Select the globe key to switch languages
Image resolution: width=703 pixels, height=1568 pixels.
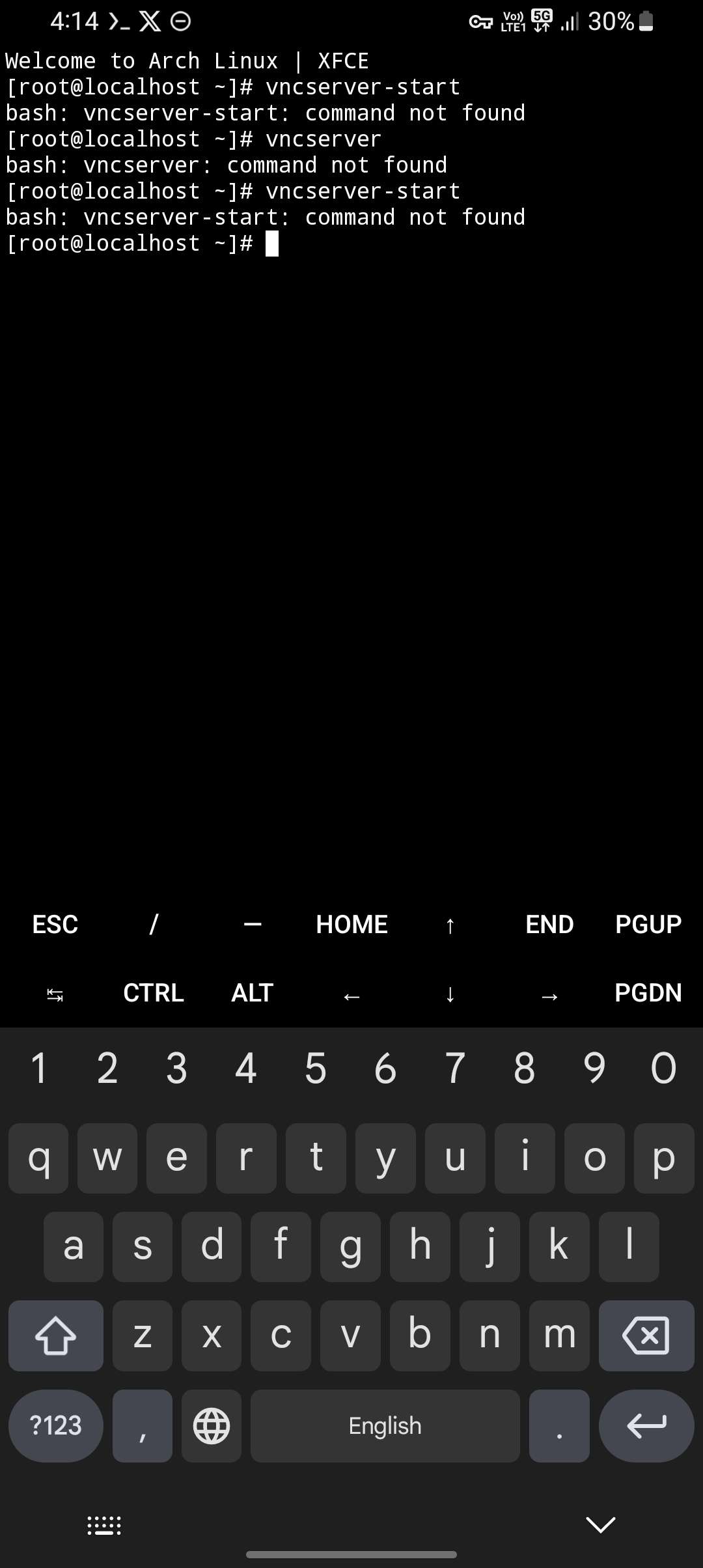pos(210,1426)
